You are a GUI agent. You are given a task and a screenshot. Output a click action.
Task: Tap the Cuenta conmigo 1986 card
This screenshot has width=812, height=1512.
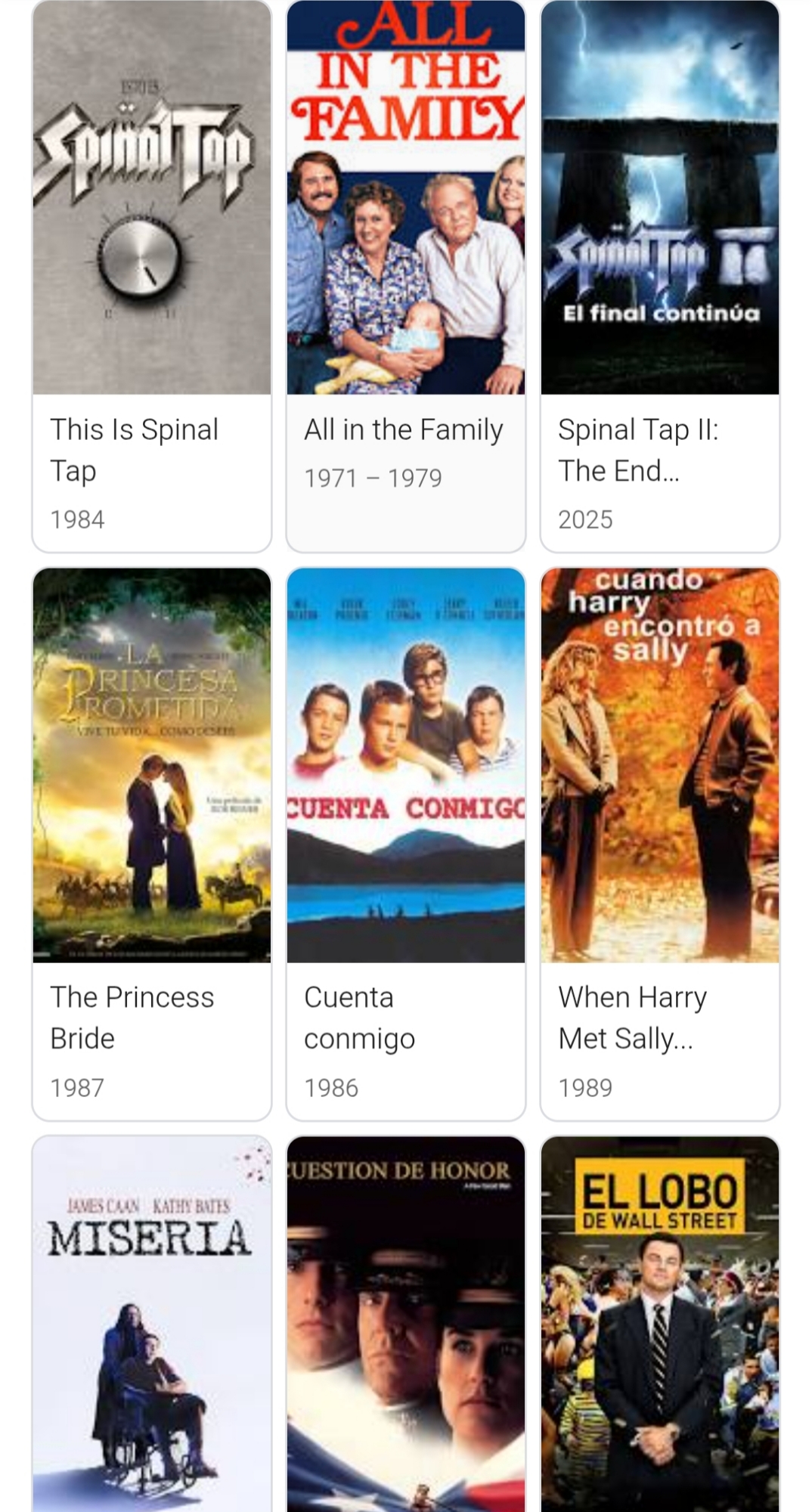(x=405, y=843)
